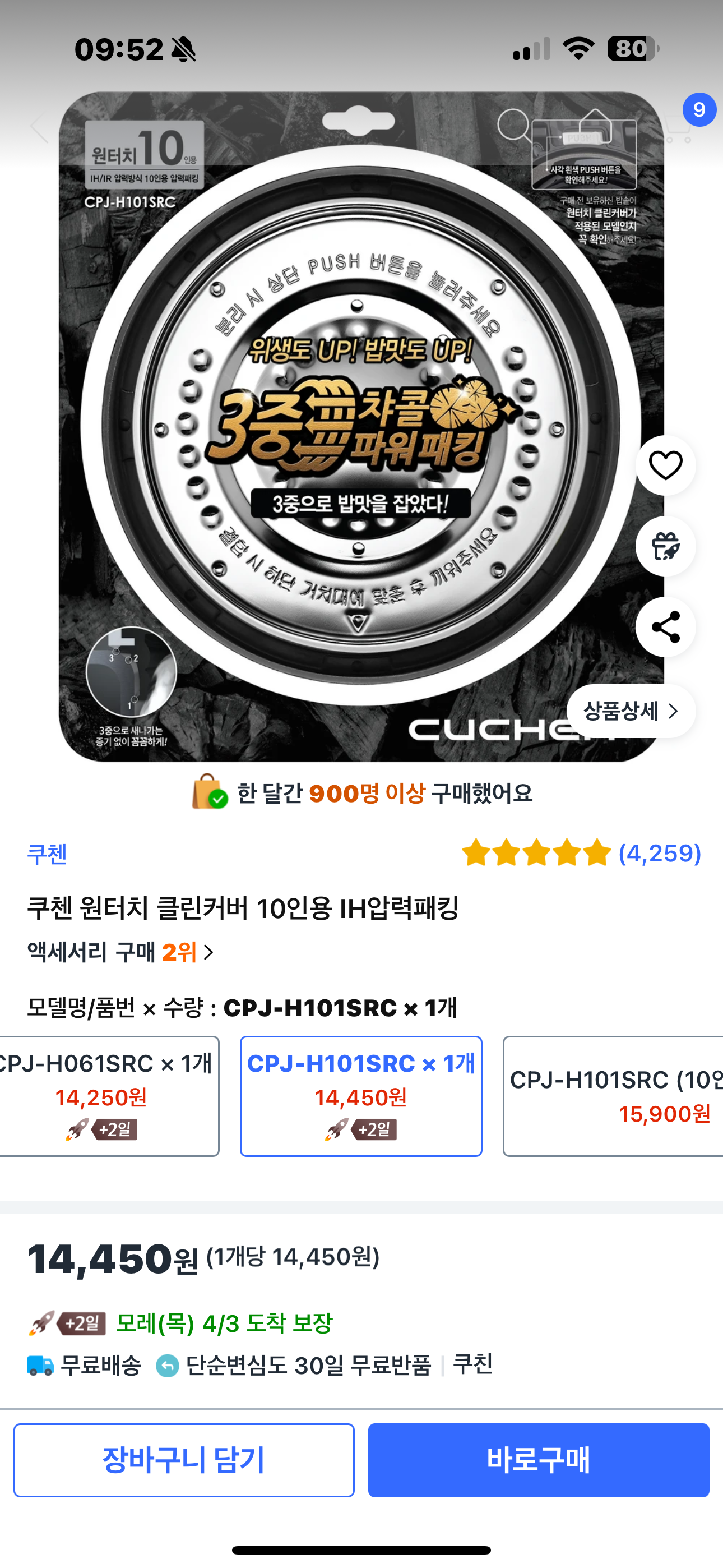
Task: Open the search magnifier icon
Action: 515,125
